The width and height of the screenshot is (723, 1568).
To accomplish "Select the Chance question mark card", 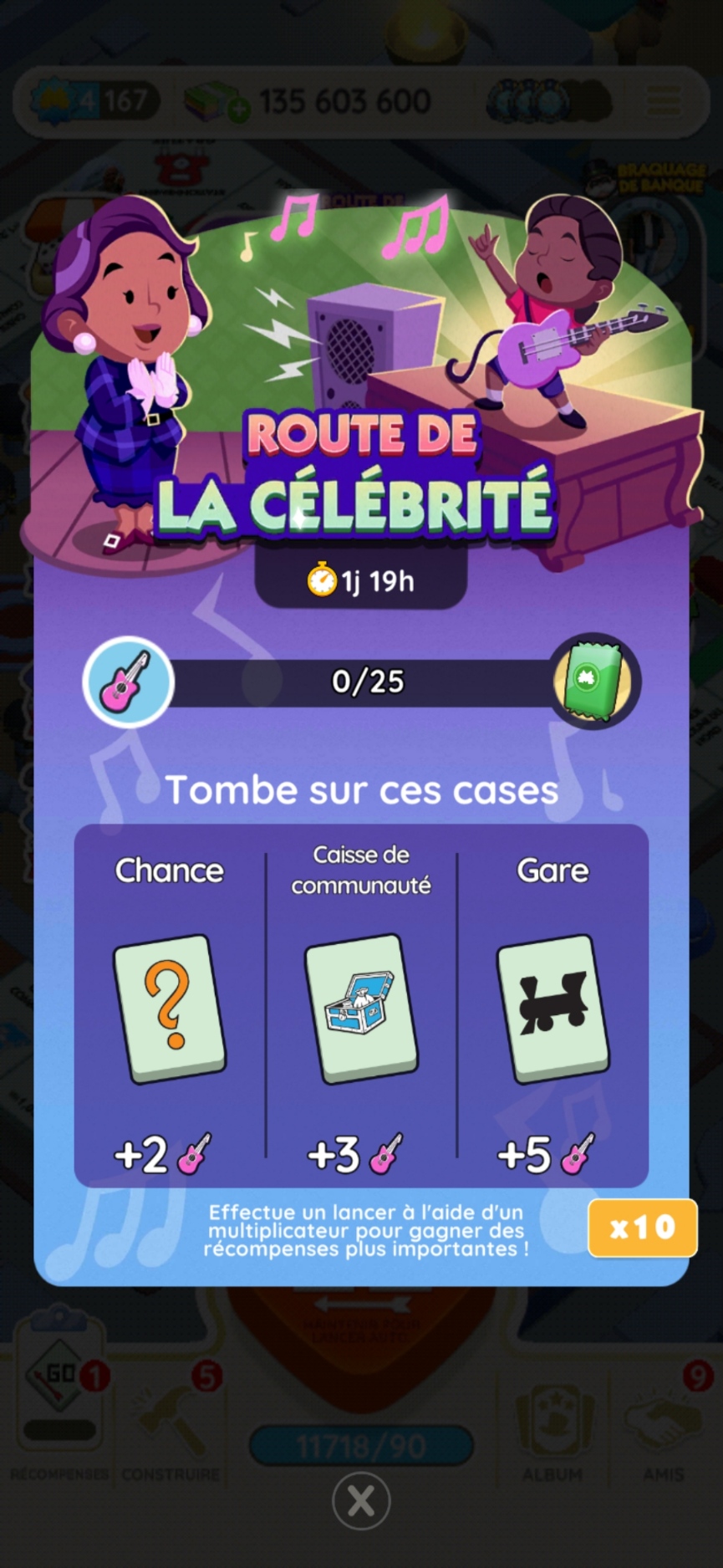I will point(171,1007).
